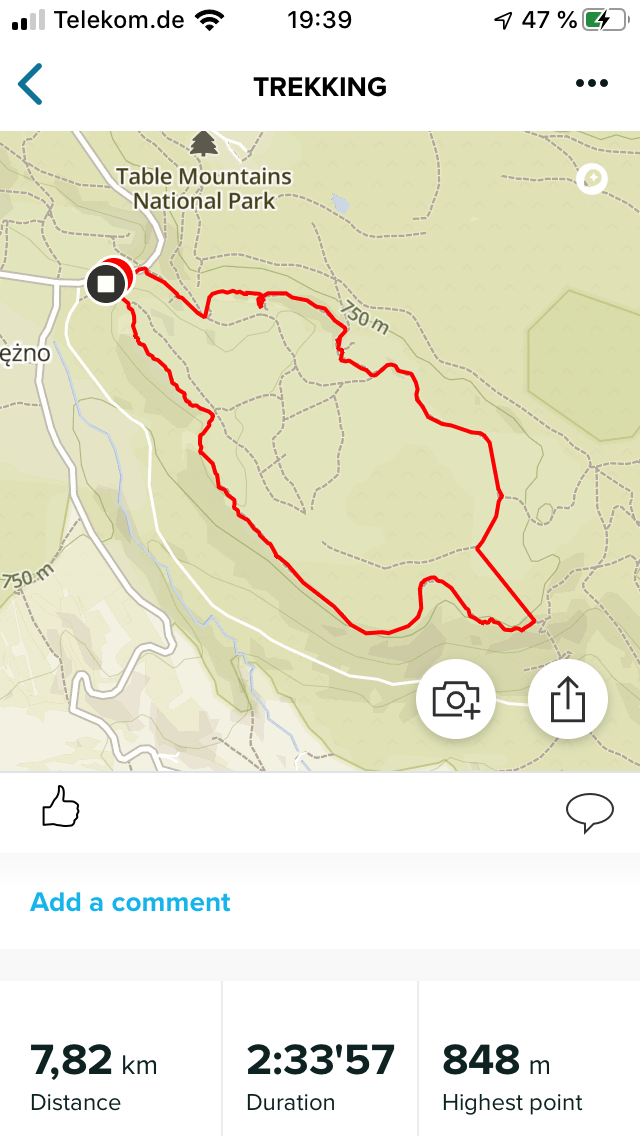Add a photo with the camera button

tap(457, 699)
